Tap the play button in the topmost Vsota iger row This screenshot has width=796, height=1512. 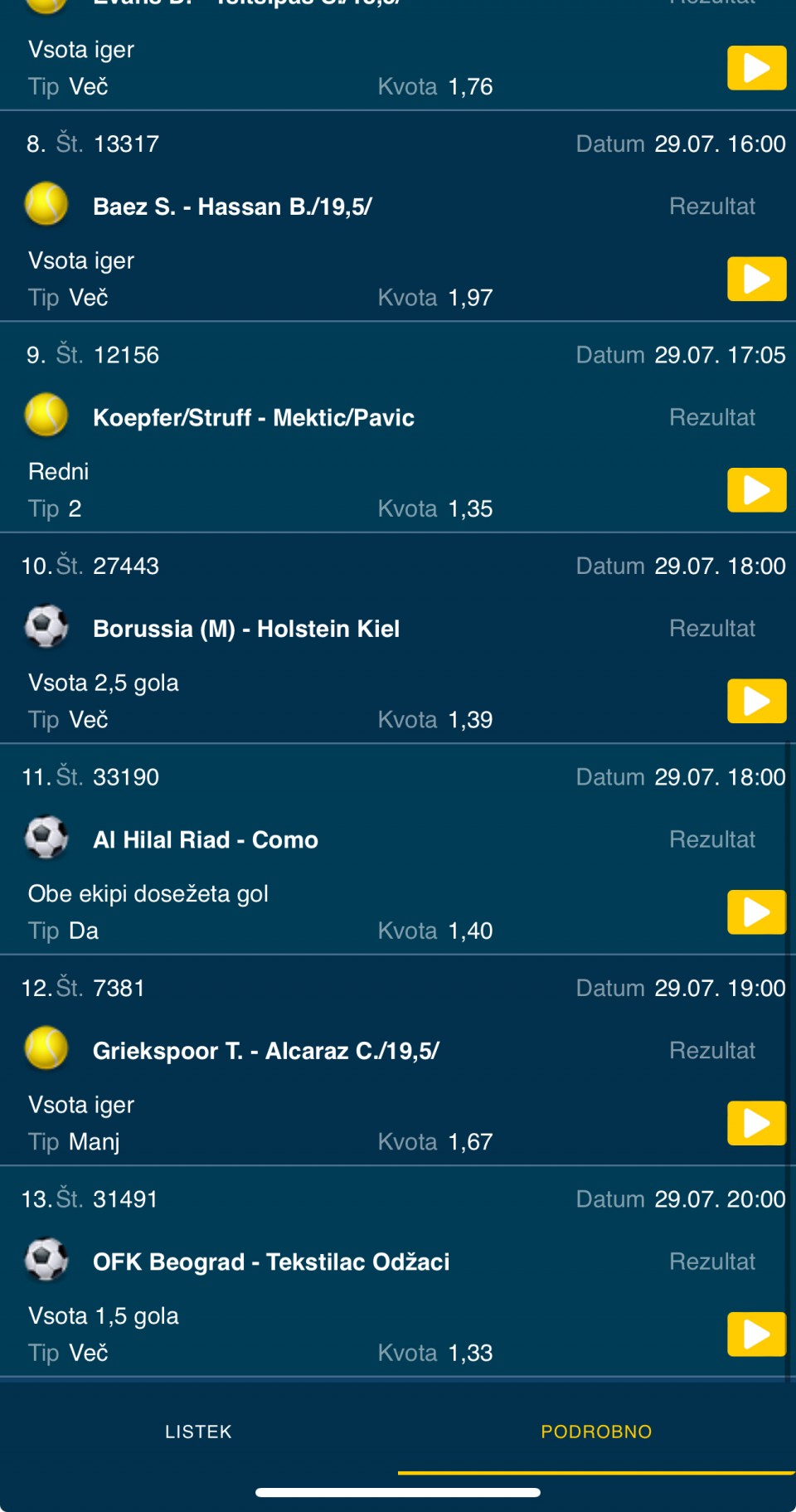tap(756, 68)
